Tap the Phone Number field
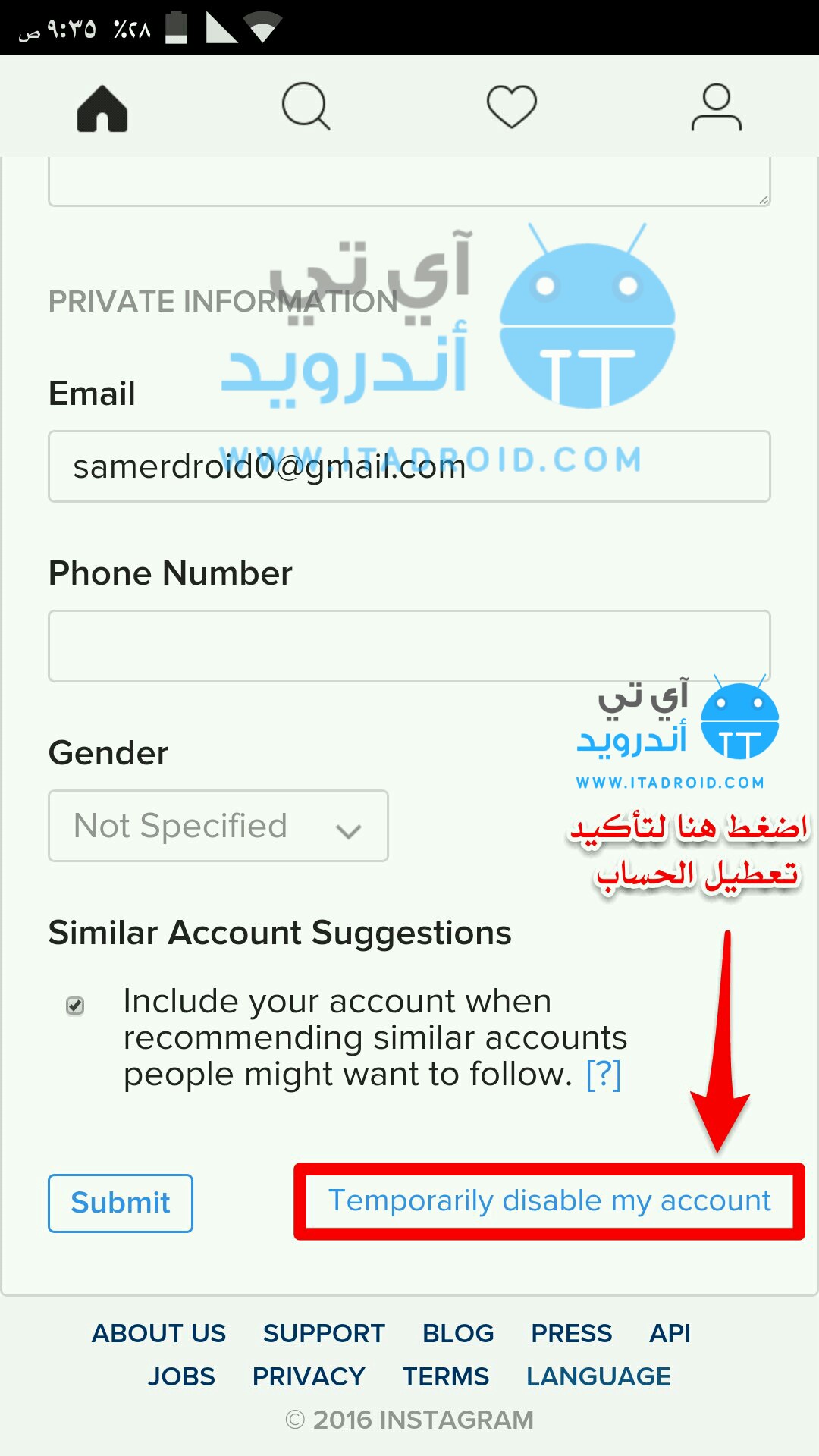 click(x=409, y=646)
